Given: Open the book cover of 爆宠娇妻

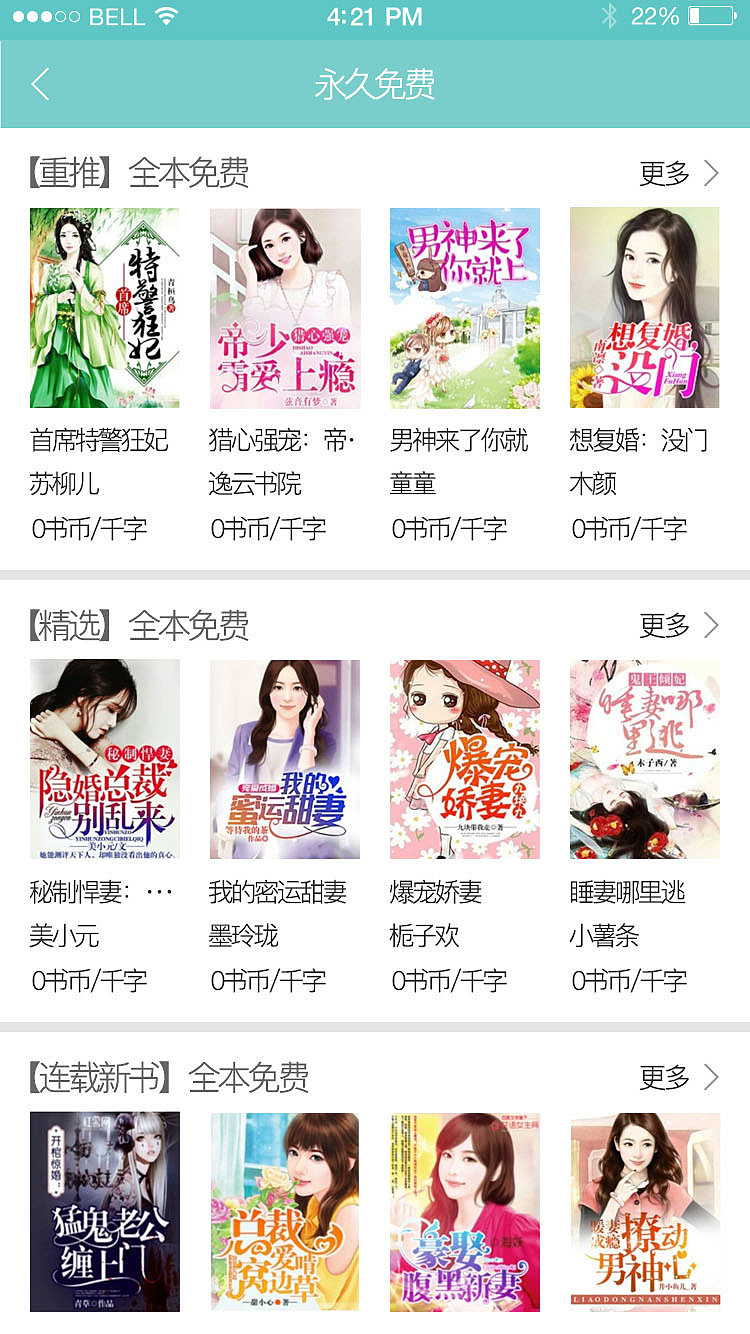Looking at the screenshot, I should coord(464,759).
